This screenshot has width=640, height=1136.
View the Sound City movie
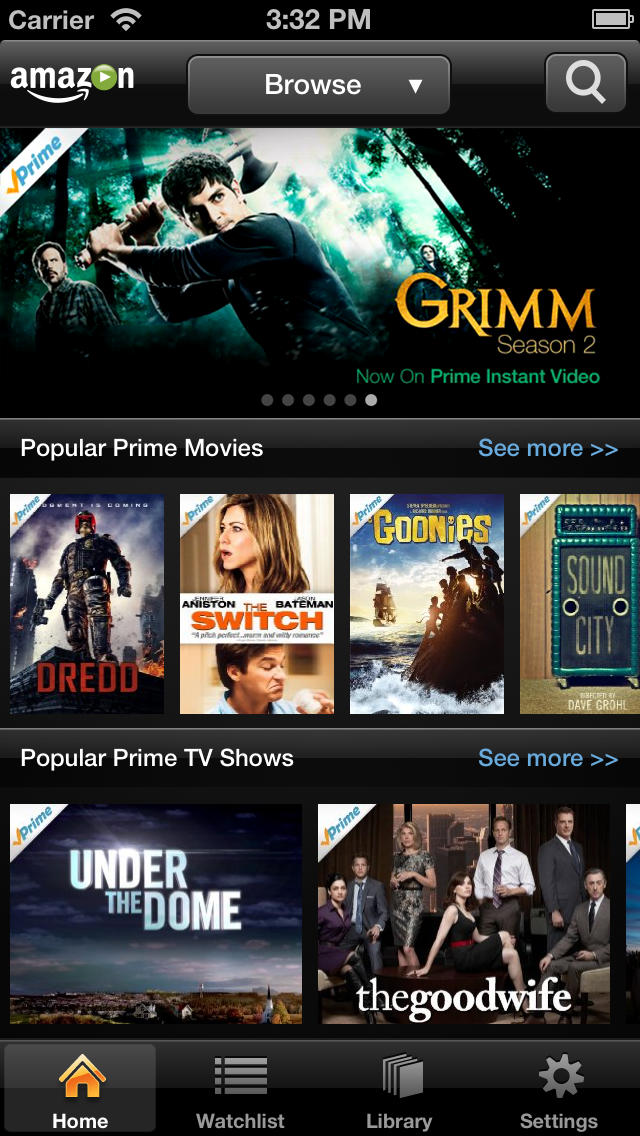pos(580,604)
